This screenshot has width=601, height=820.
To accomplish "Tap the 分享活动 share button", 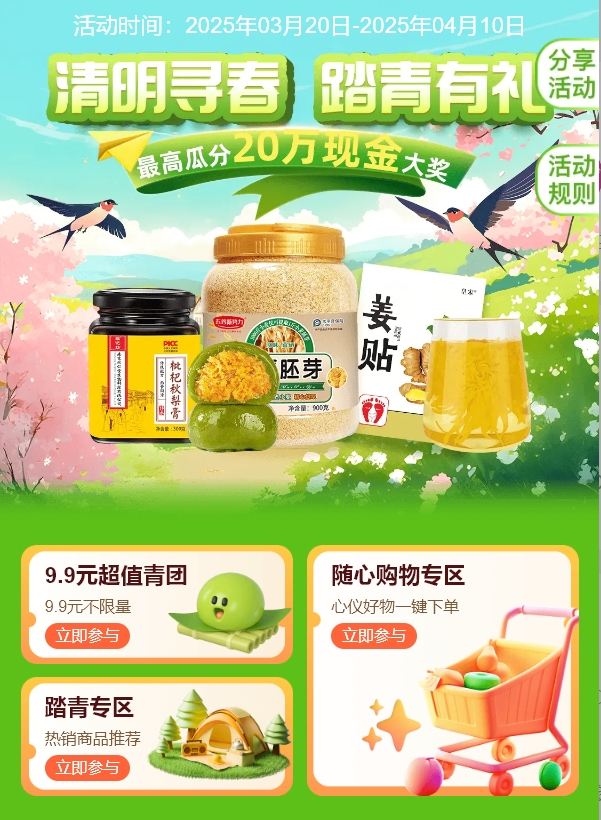I will (x=571, y=74).
